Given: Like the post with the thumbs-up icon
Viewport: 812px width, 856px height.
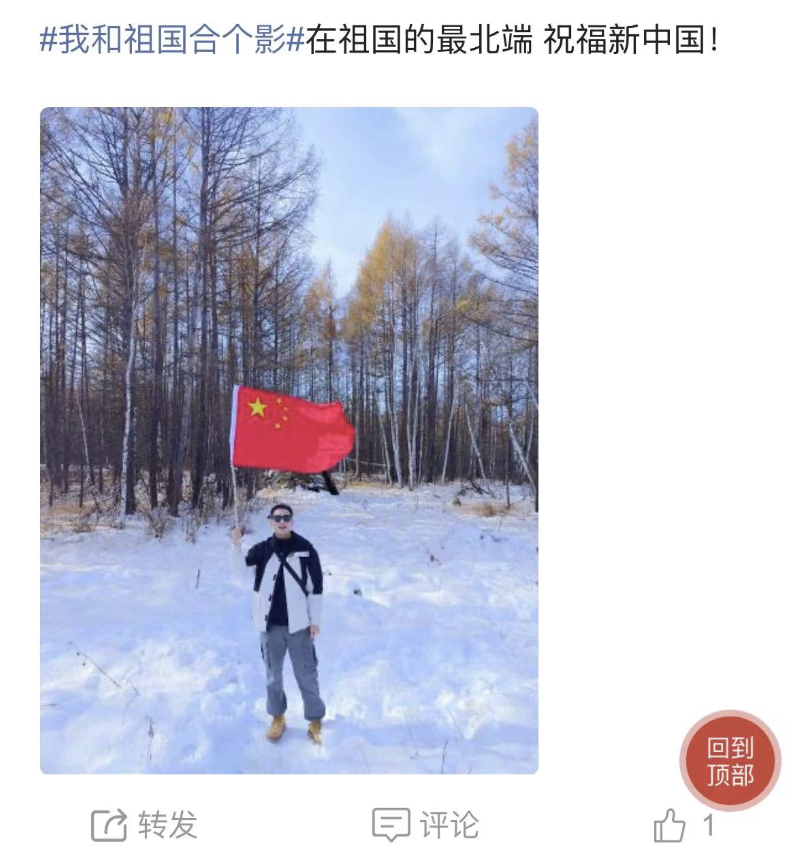Looking at the screenshot, I should click(671, 826).
